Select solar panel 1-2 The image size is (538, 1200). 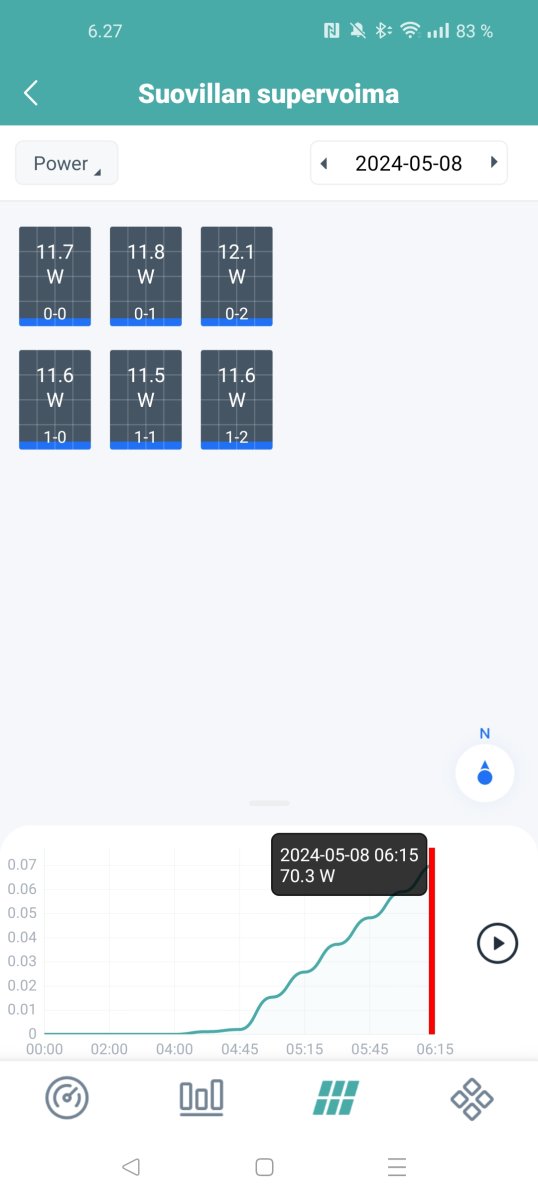tap(237, 400)
